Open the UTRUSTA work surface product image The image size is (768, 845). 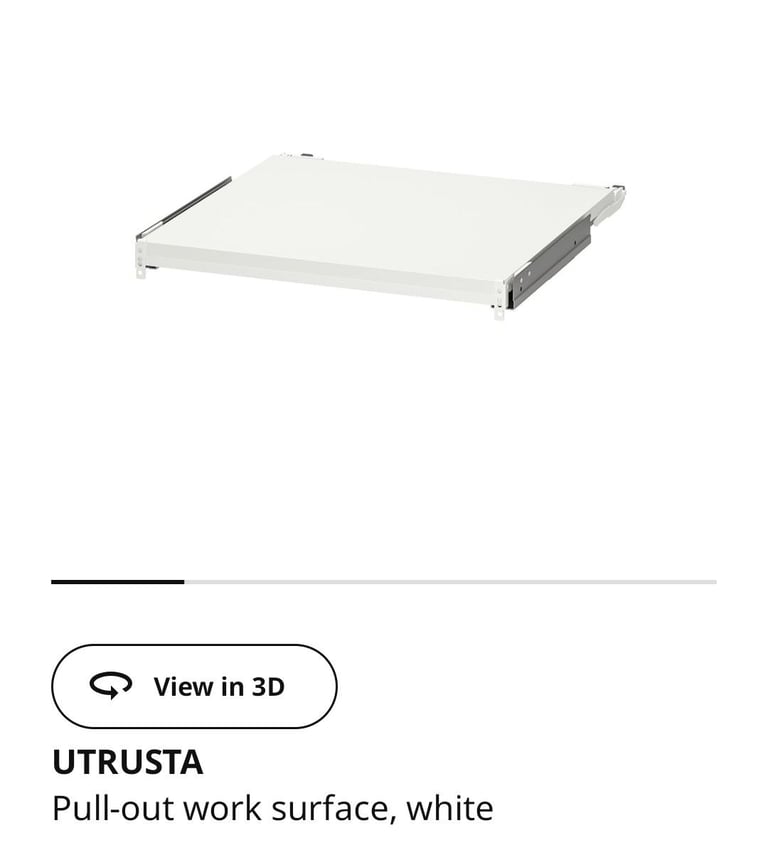click(380, 235)
